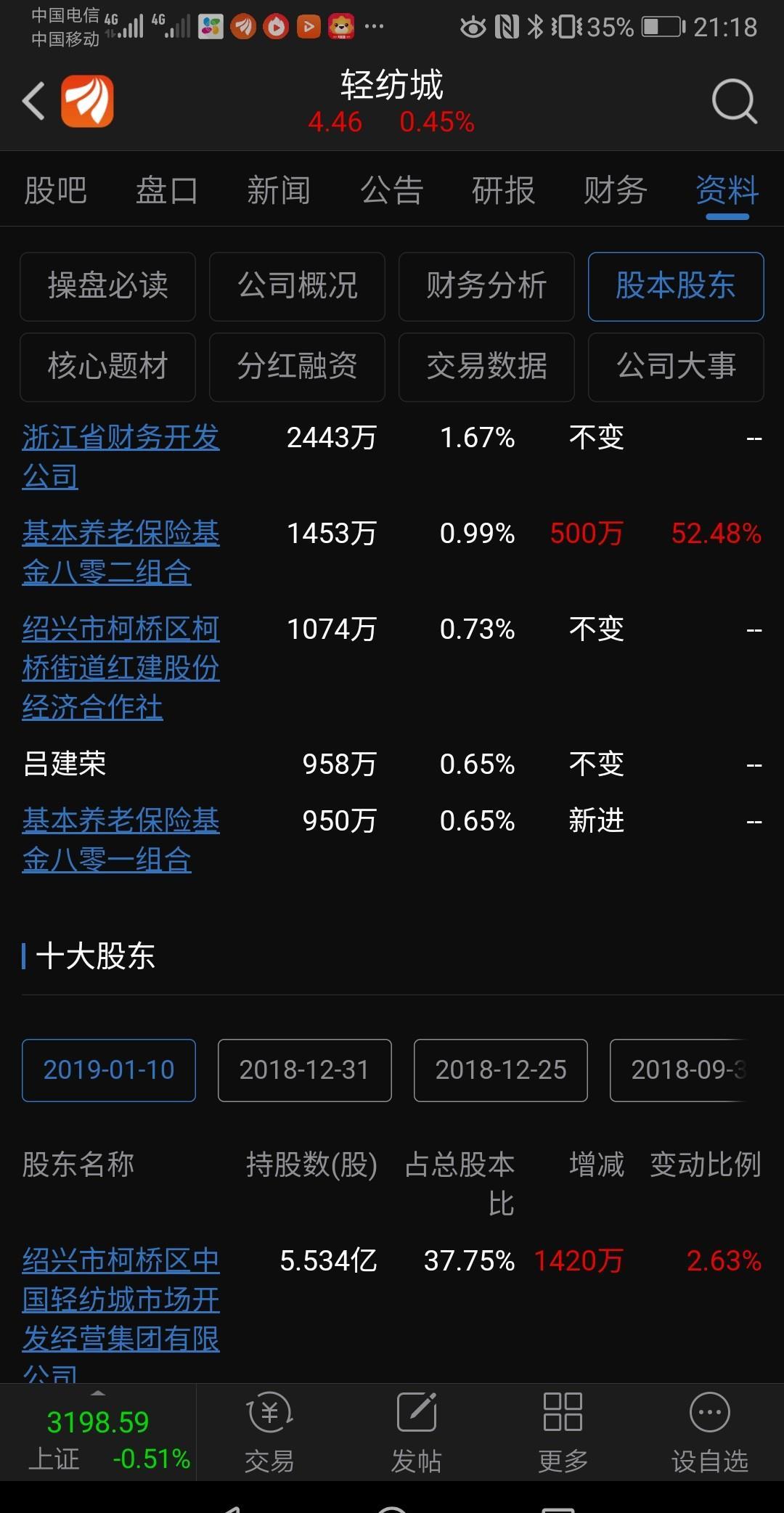Open the 更多 grid icon
This screenshot has height=1513, width=784.
click(563, 1434)
